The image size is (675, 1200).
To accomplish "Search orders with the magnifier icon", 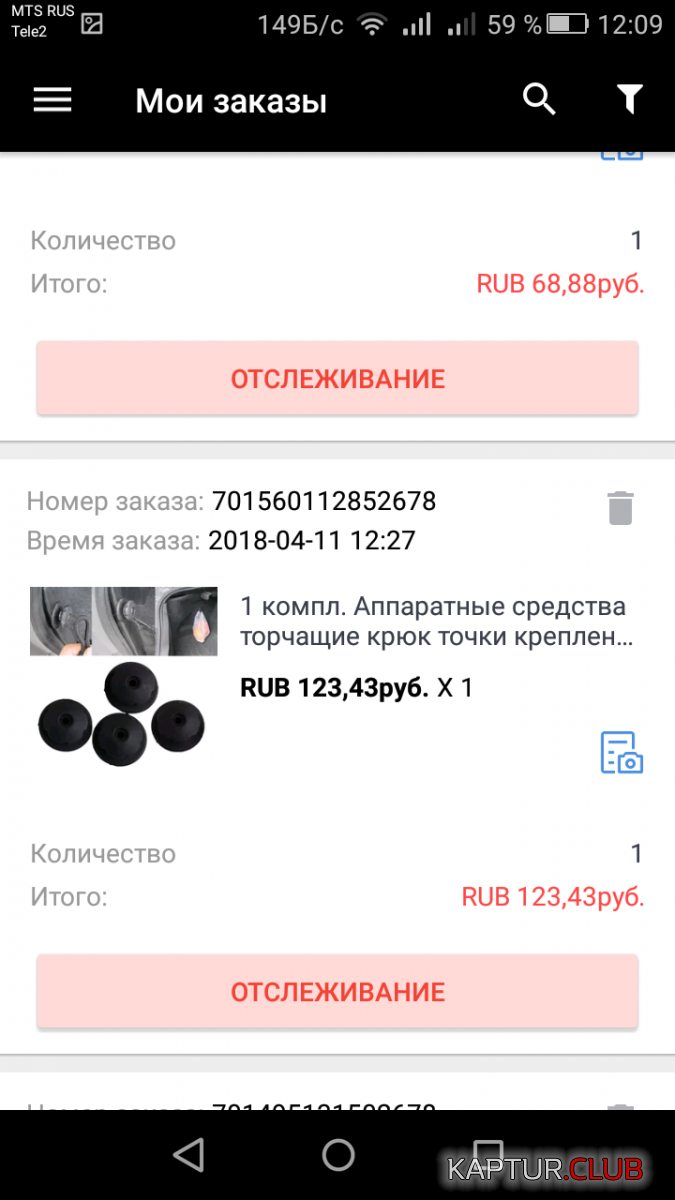I will tap(539, 99).
